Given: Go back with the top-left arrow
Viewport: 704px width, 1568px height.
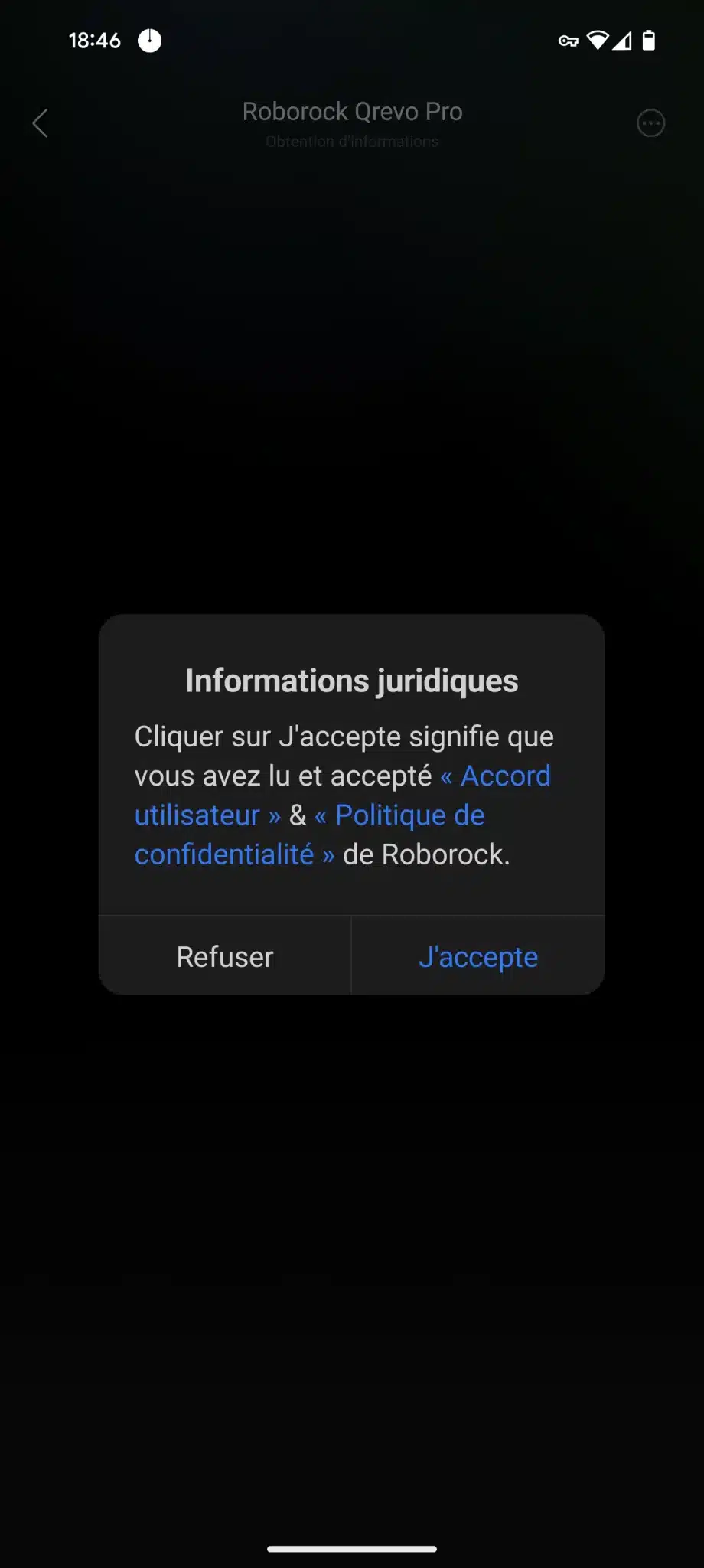Looking at the screenshot, I should pos(41,123).
